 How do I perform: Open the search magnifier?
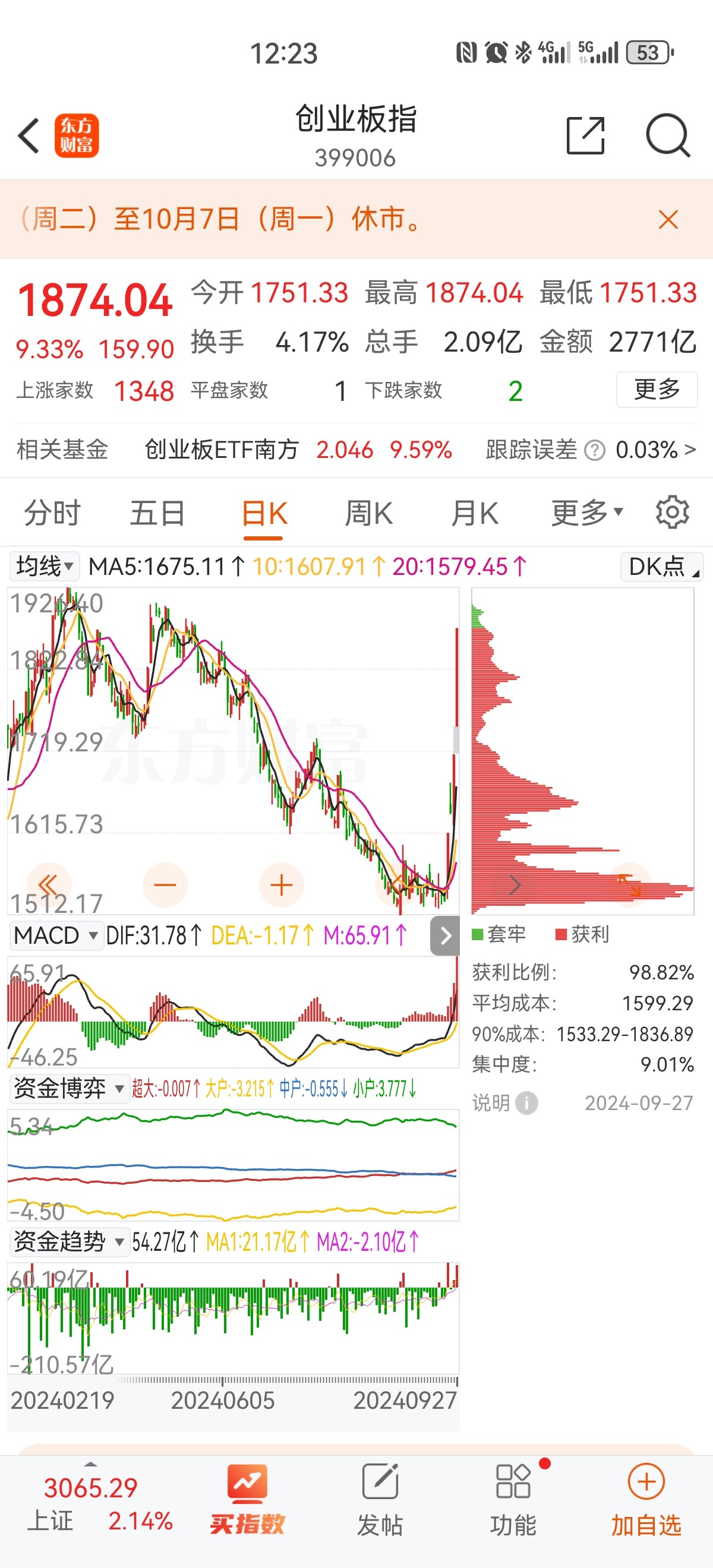point(668,135)
